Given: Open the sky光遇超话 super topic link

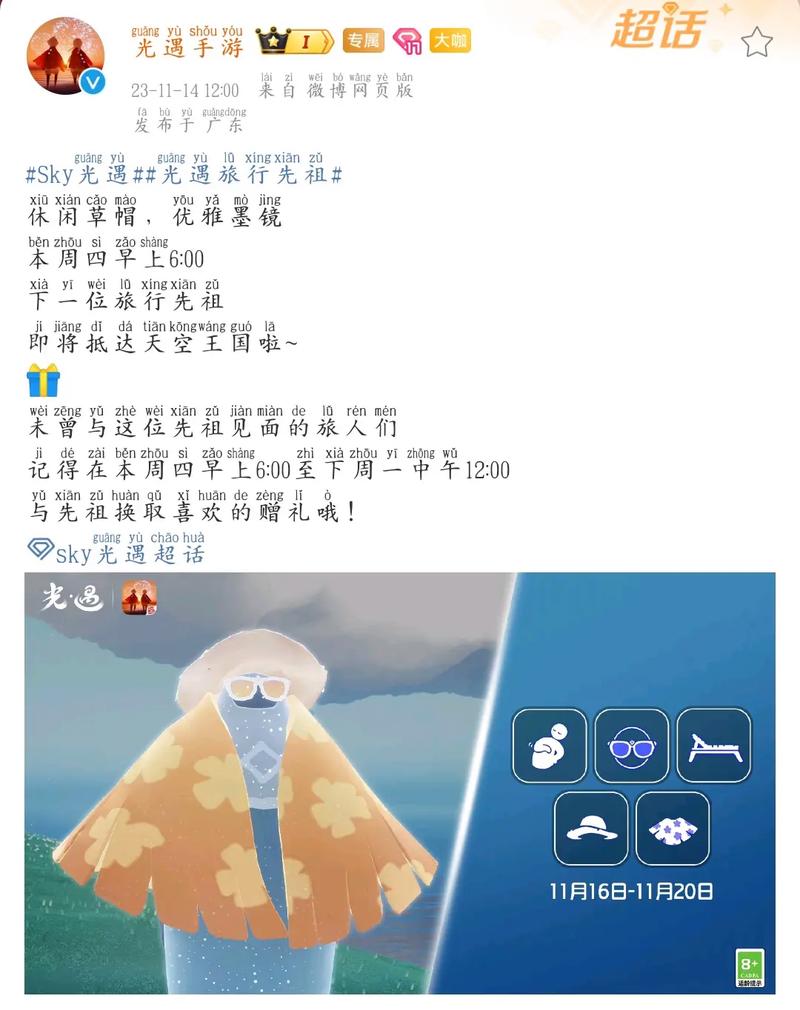Looking at the screenshot, I should [118, 554].
